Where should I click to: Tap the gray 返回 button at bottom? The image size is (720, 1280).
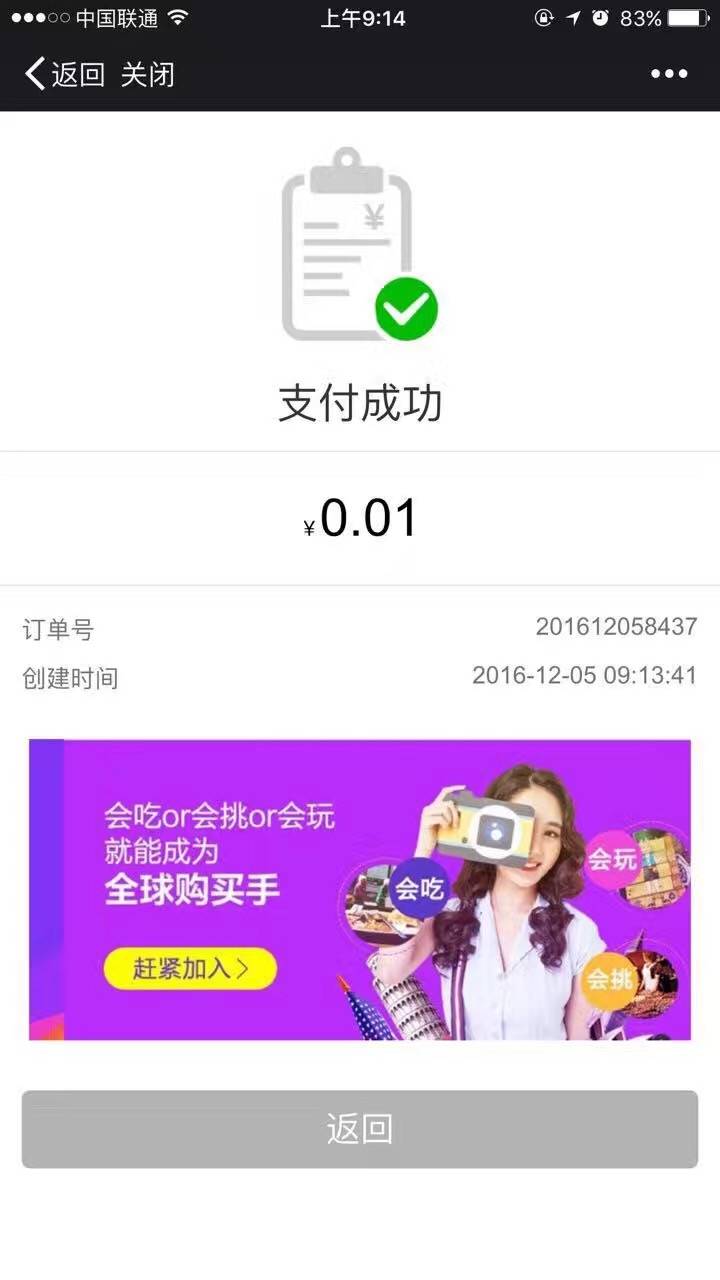coord(360,1129)
